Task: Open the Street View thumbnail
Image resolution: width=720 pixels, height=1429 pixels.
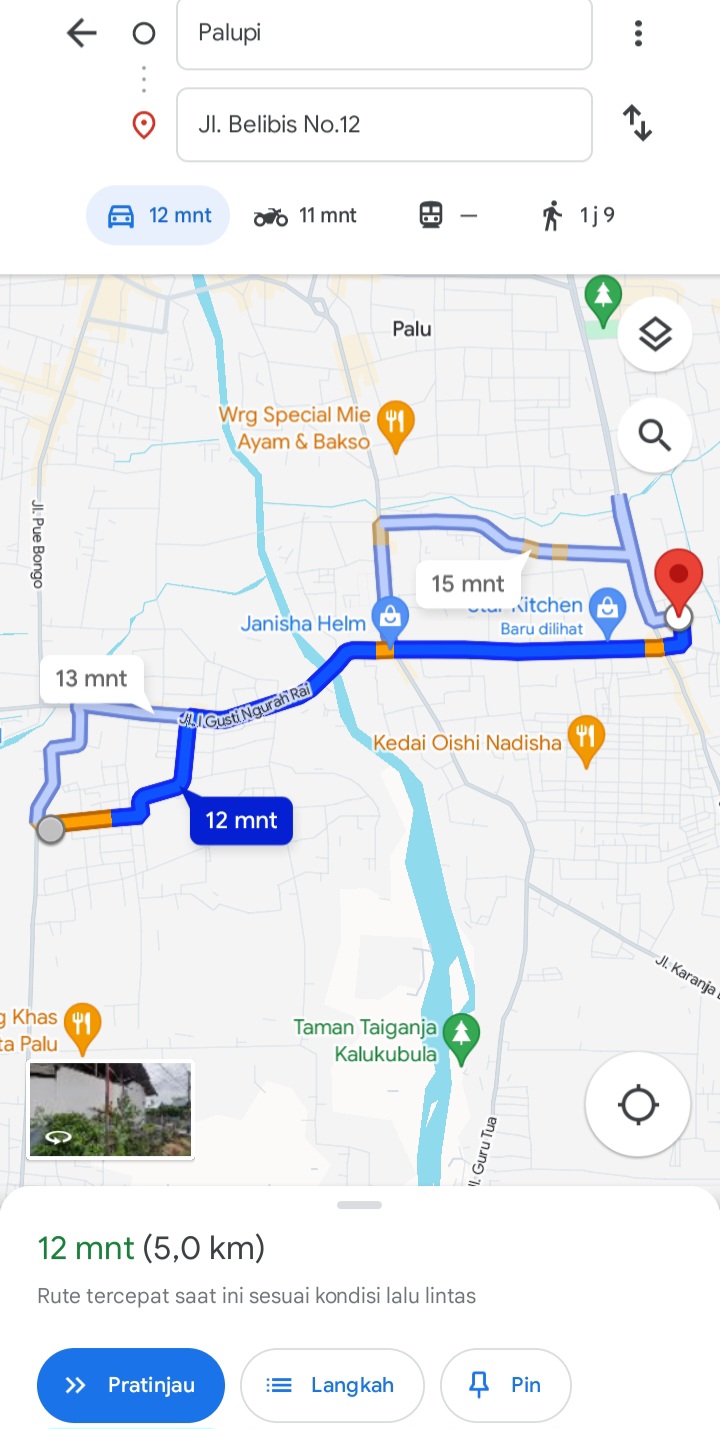Action: click(x=110, y=1110)
